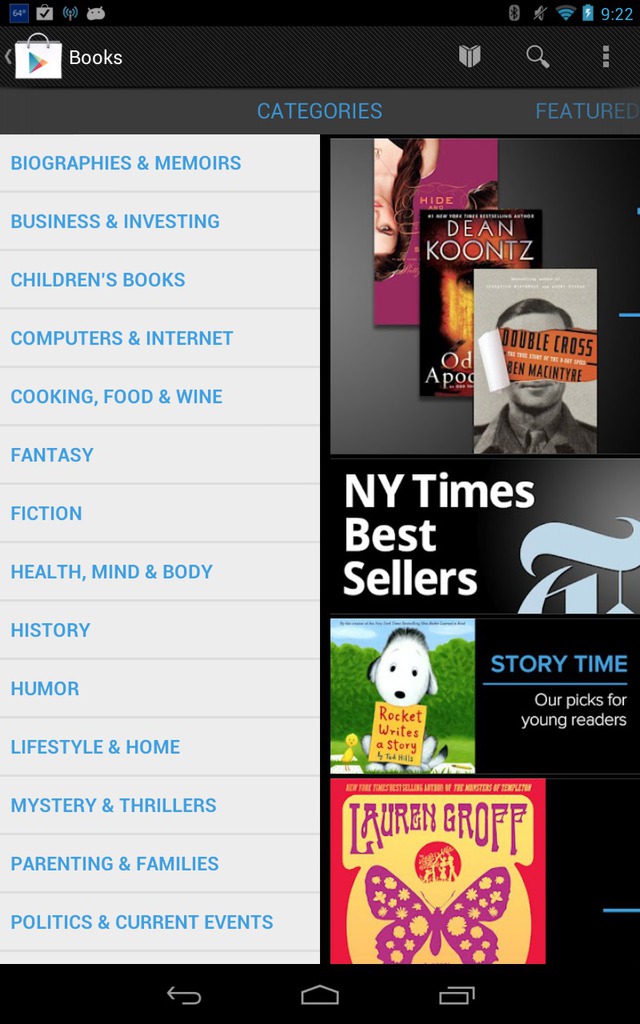Tap the system home button
This screenshot has width=640, height=1024.
click(320, 995)
